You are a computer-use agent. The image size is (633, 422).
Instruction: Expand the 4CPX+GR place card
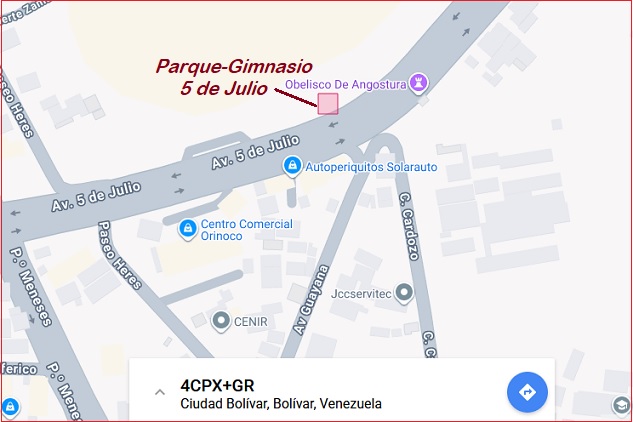(159, 392)
